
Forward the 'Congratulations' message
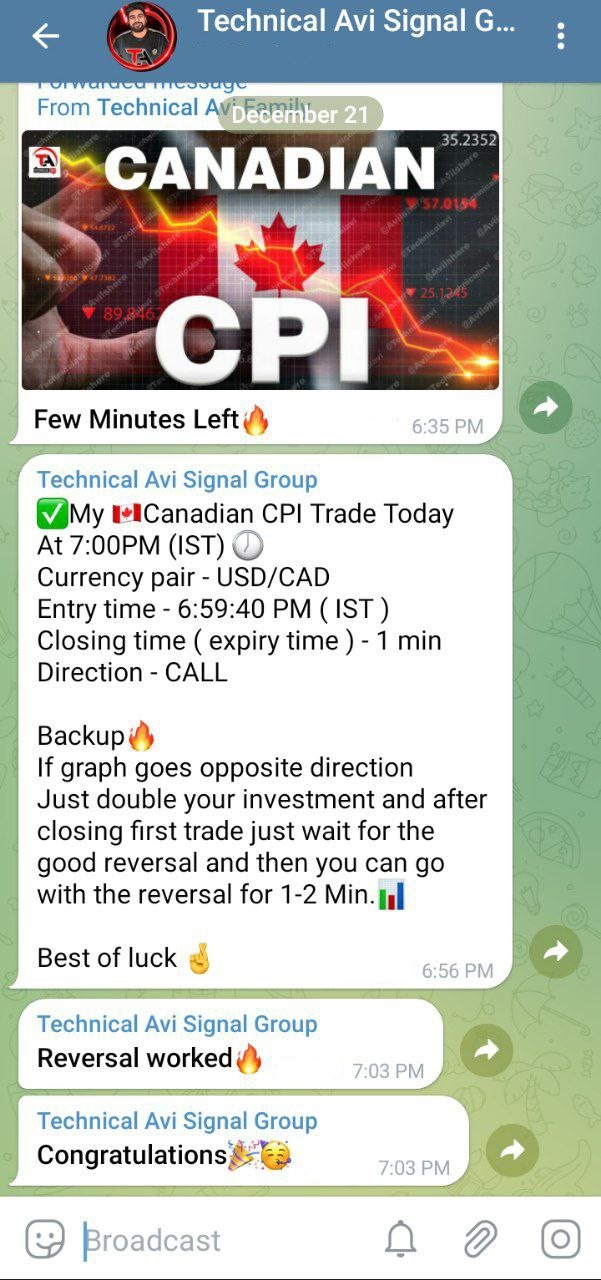513,1150
